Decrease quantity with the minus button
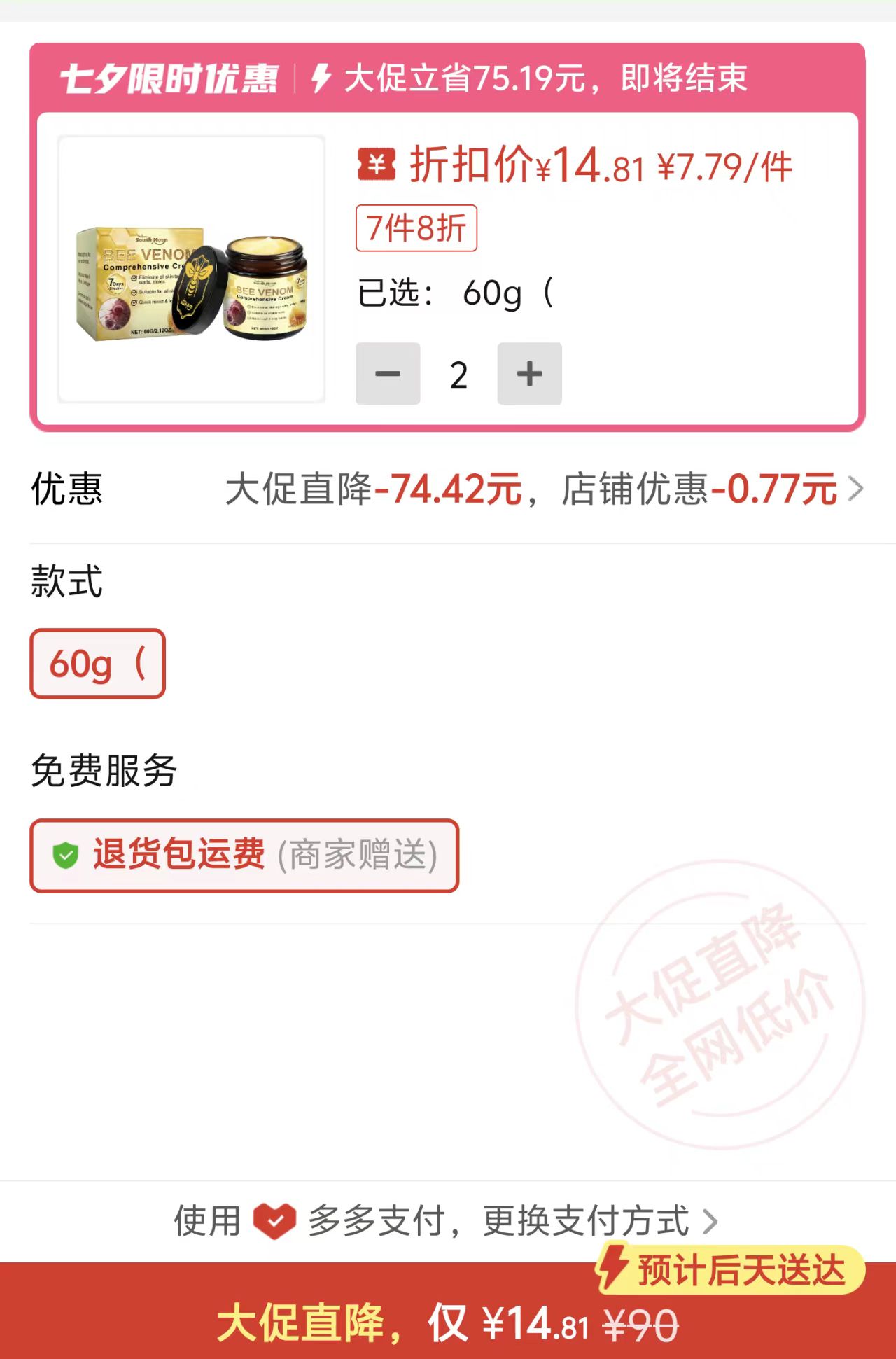This screenshot has height=1359, width=896. coord(388,373)
